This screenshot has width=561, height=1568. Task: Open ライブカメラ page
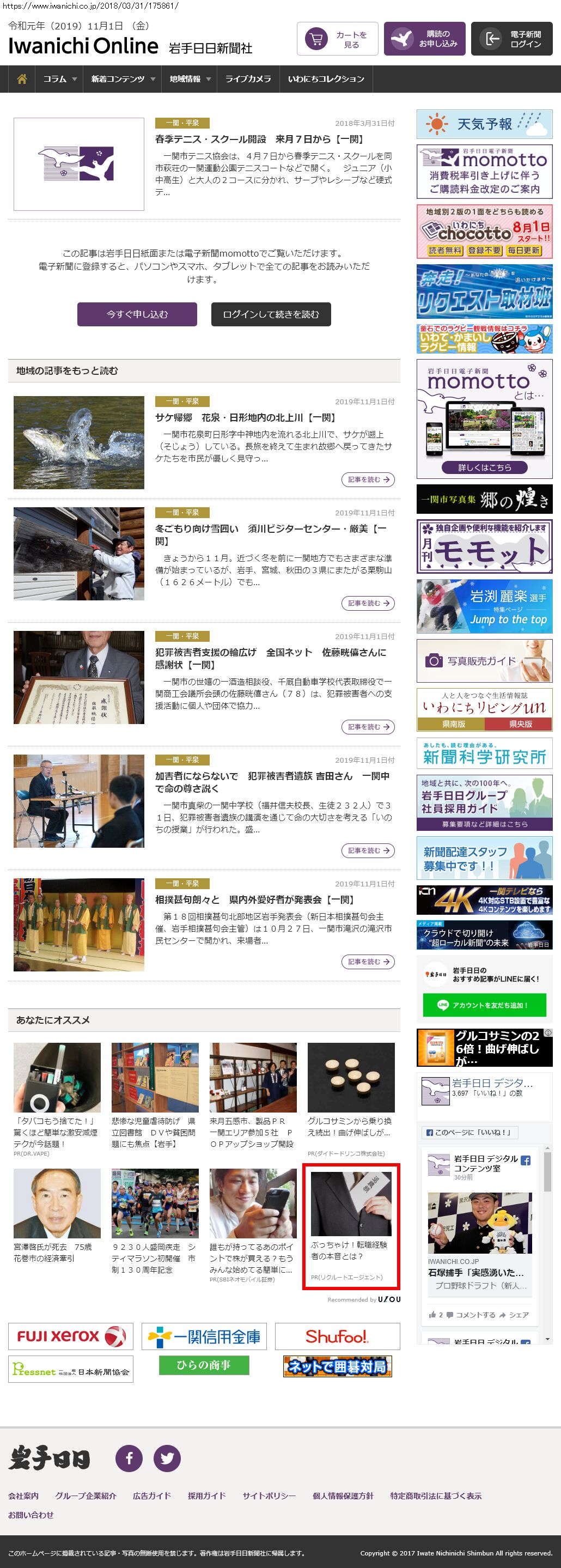(248, 79)
